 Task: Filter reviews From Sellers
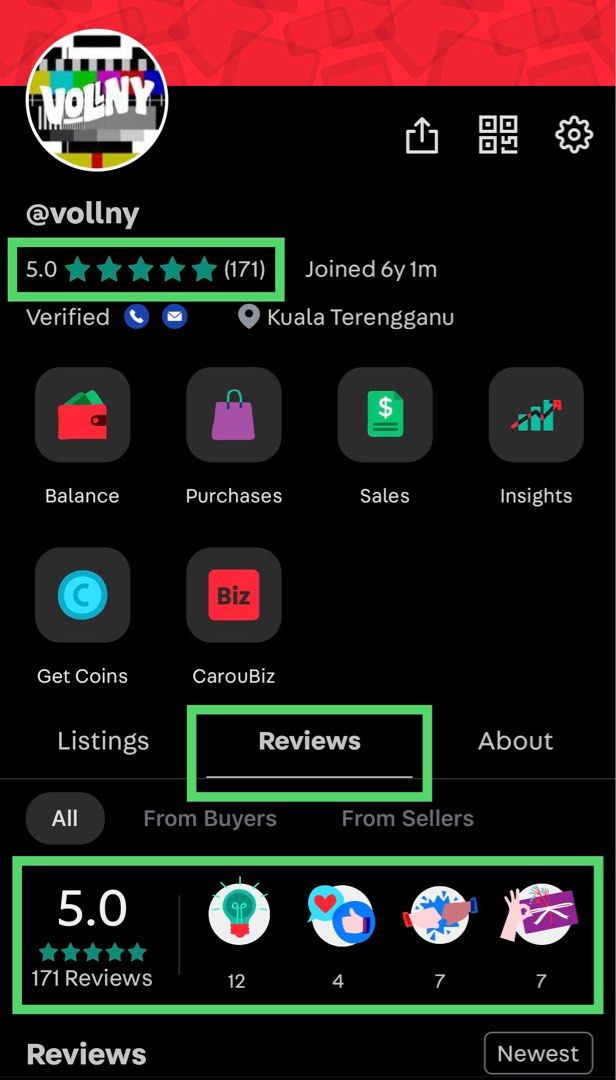click(x=407, y=819)
